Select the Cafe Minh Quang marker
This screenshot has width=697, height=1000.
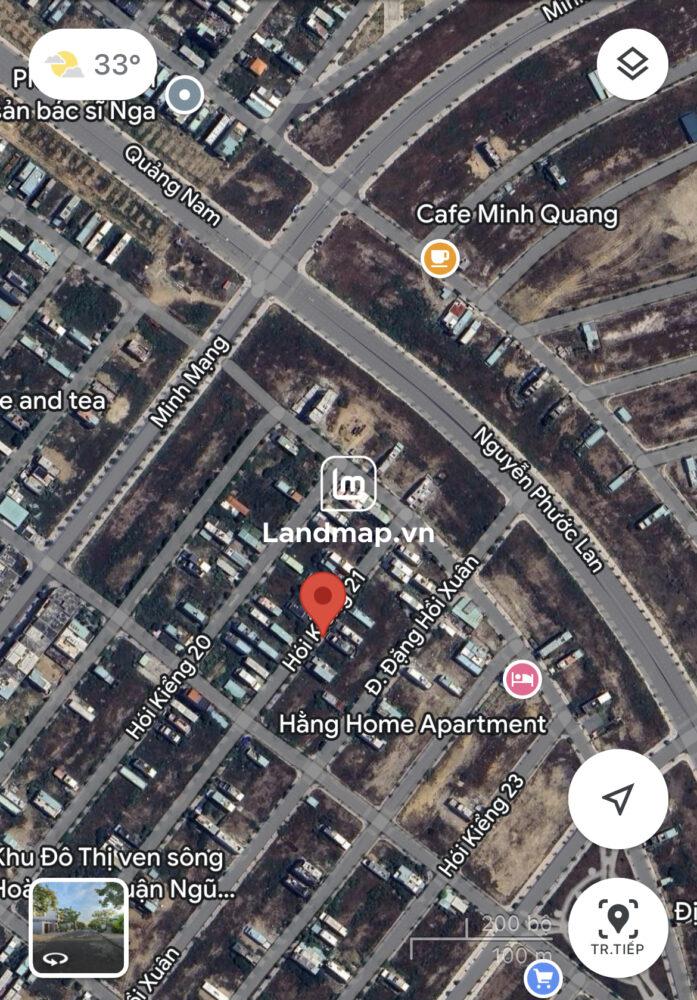439,258
